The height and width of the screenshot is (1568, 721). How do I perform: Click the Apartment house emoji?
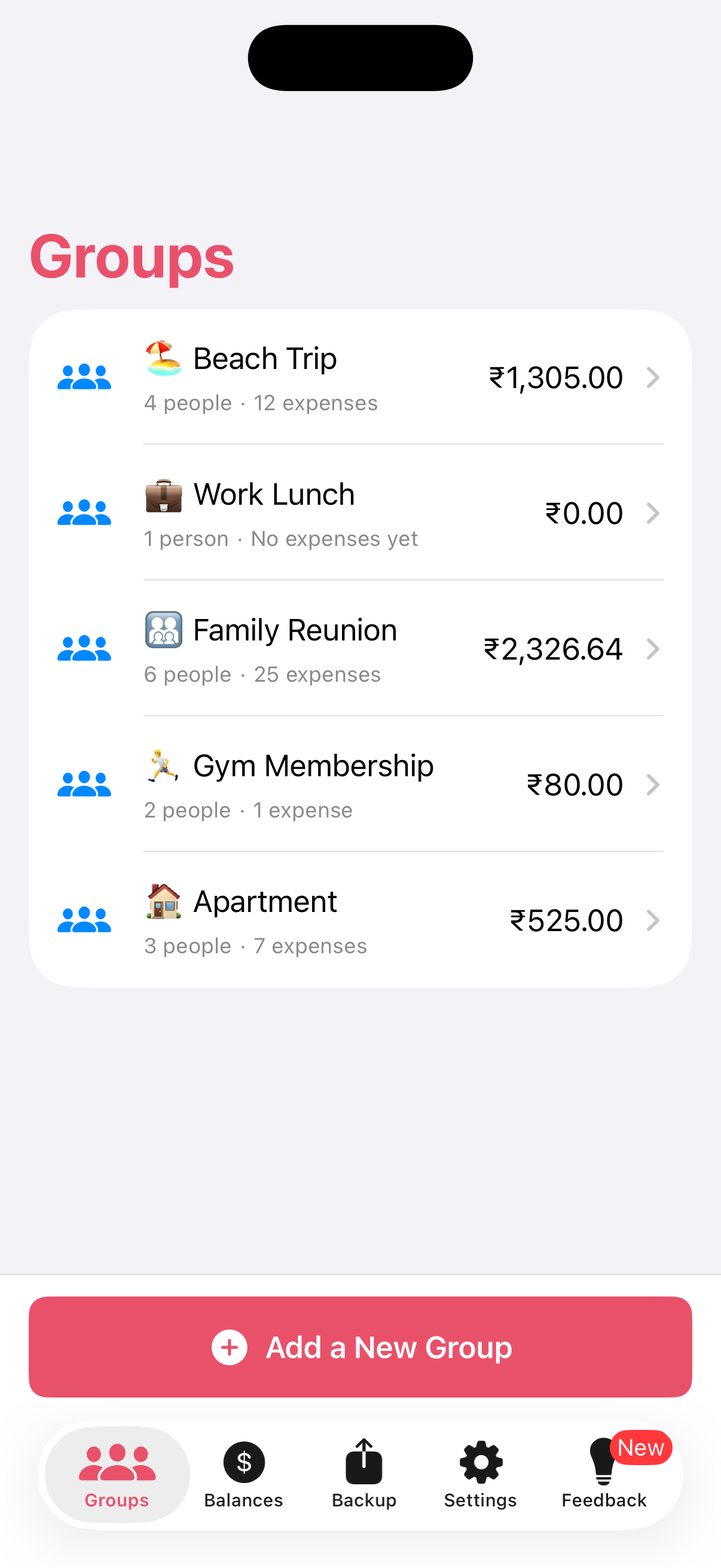coord(163,901)
